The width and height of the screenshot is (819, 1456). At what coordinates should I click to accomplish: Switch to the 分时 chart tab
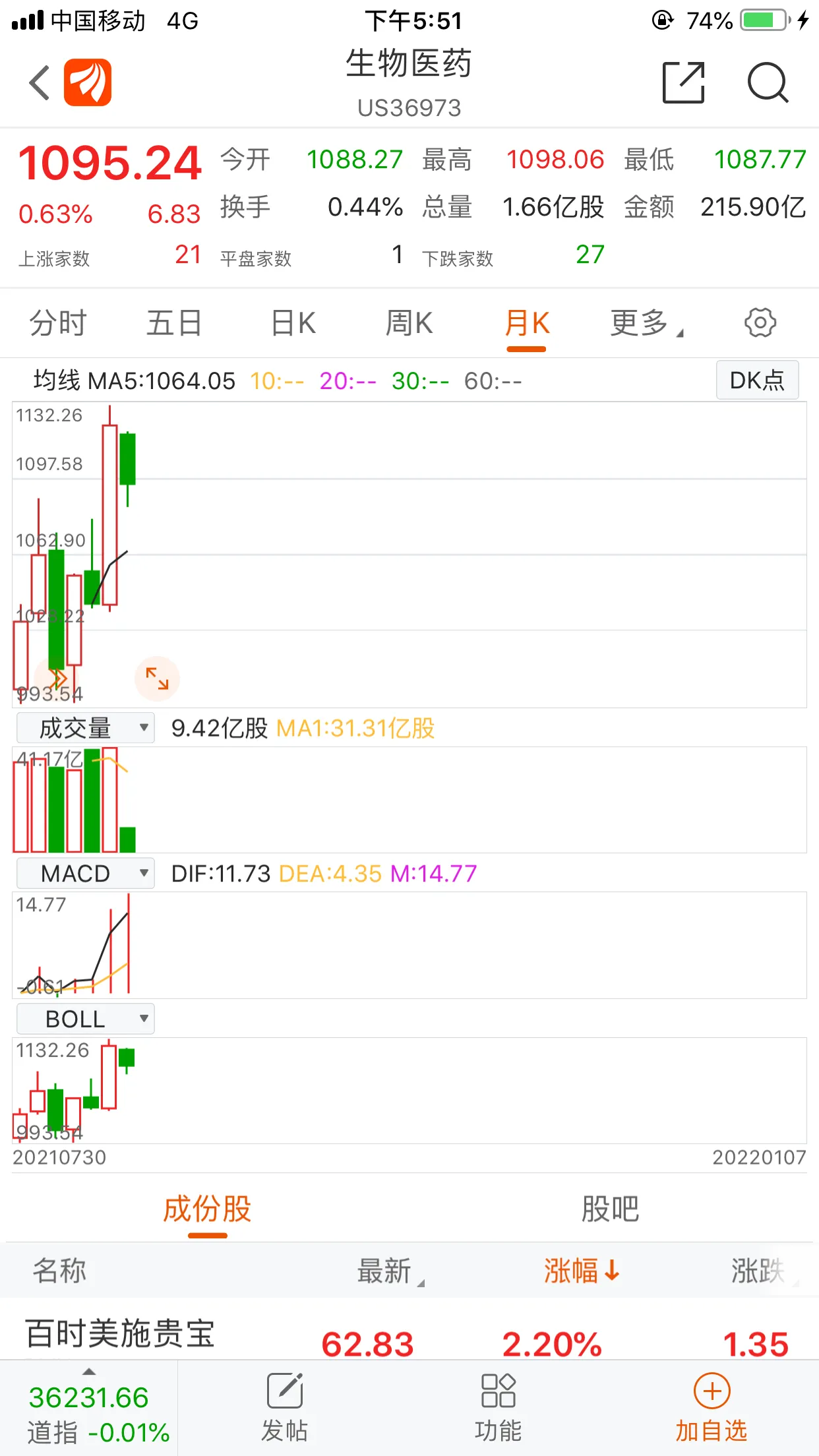click(58, 324)
